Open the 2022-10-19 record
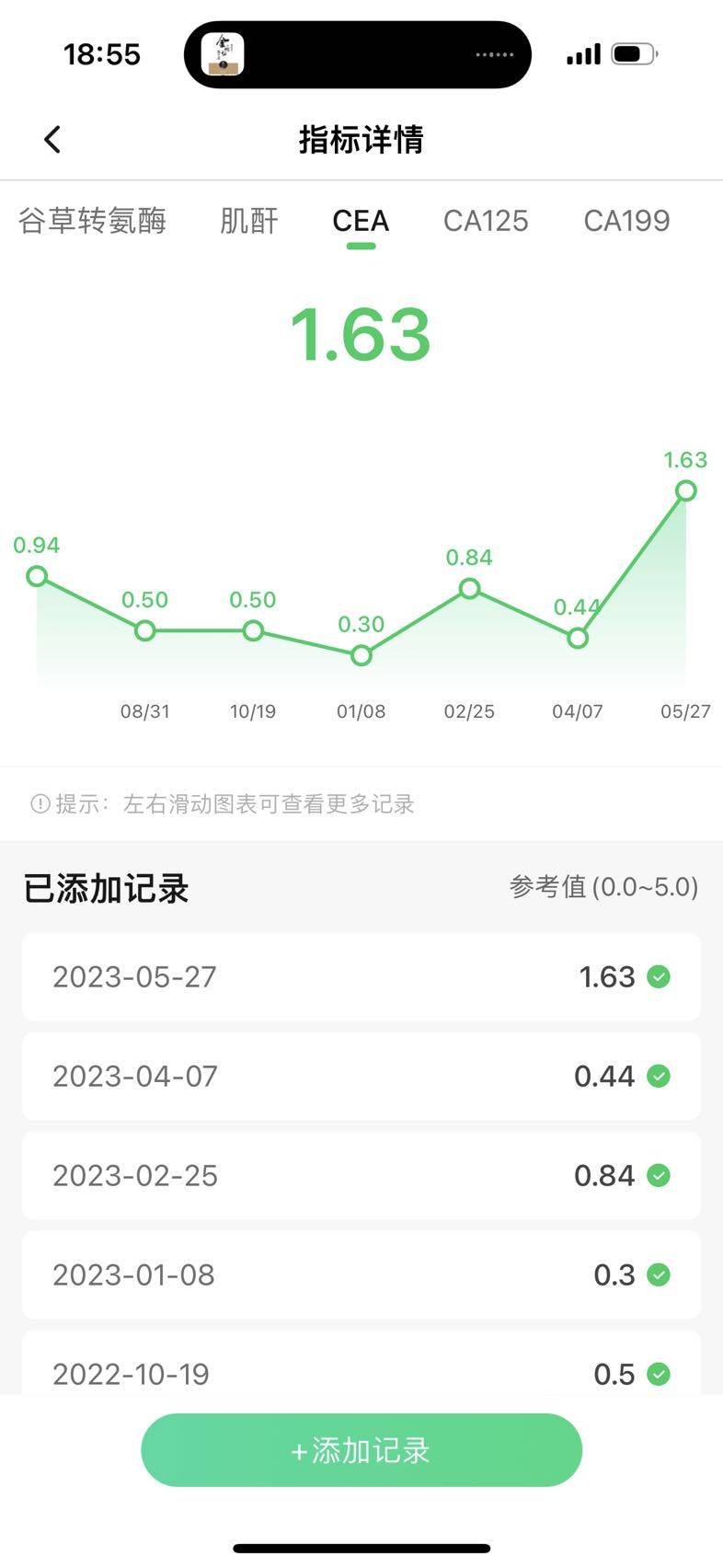The width and height of the screenshot is (723, 1568). click(361, 1373)
